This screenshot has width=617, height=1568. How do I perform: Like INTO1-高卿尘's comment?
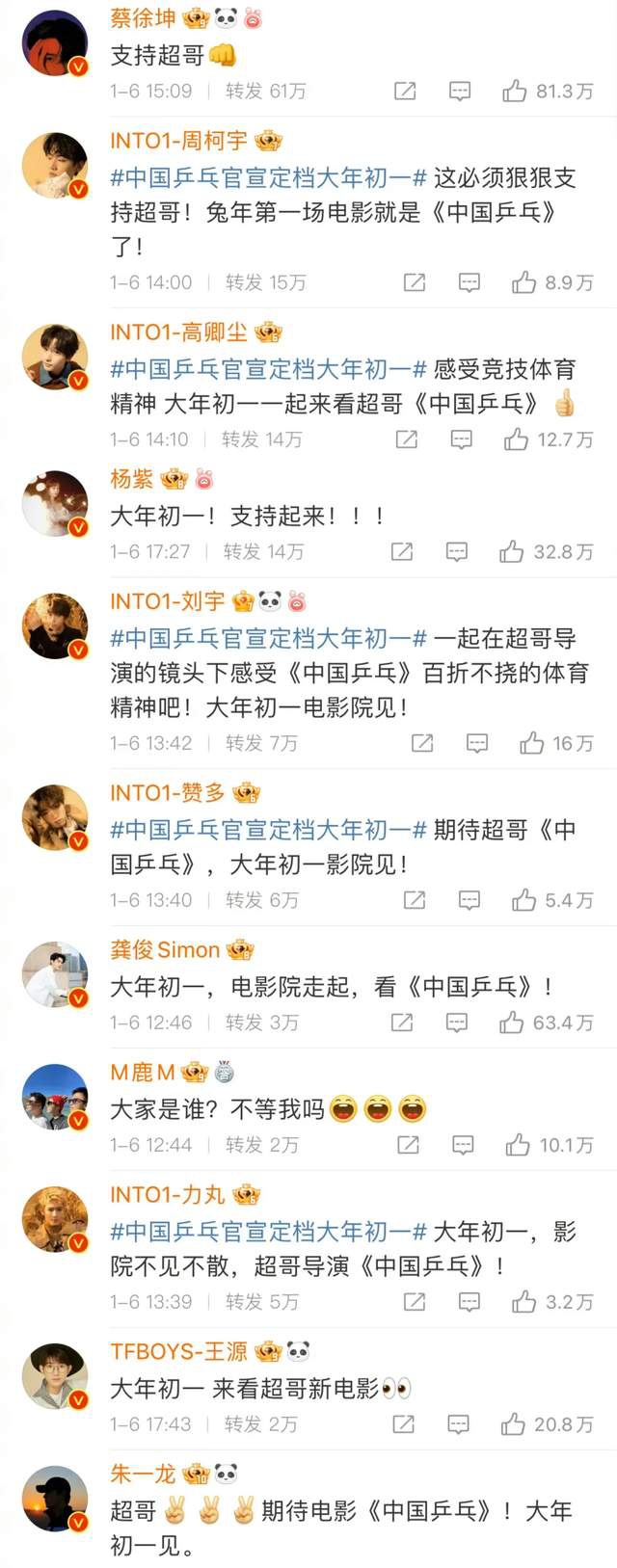(x=517, y=439)
